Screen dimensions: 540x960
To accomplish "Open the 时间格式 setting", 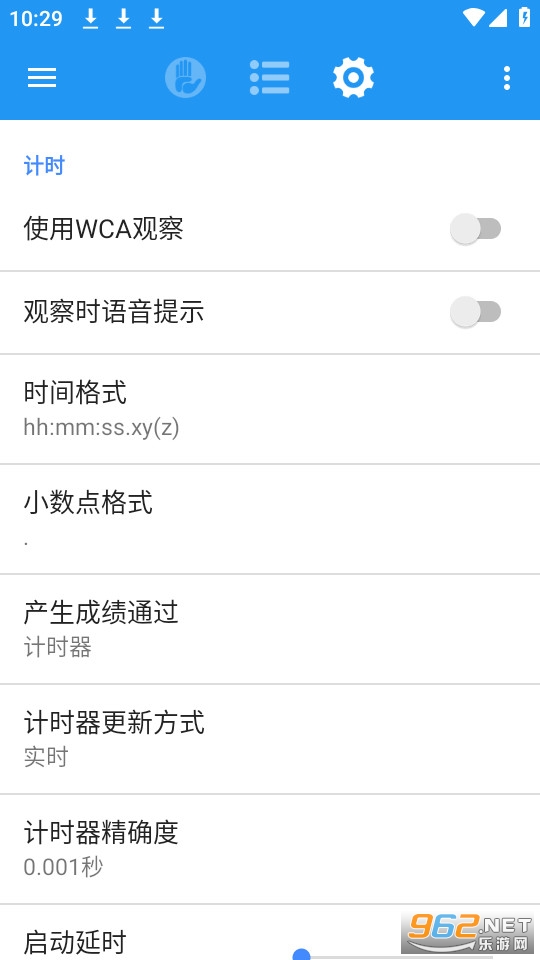I will coord(270,409).
